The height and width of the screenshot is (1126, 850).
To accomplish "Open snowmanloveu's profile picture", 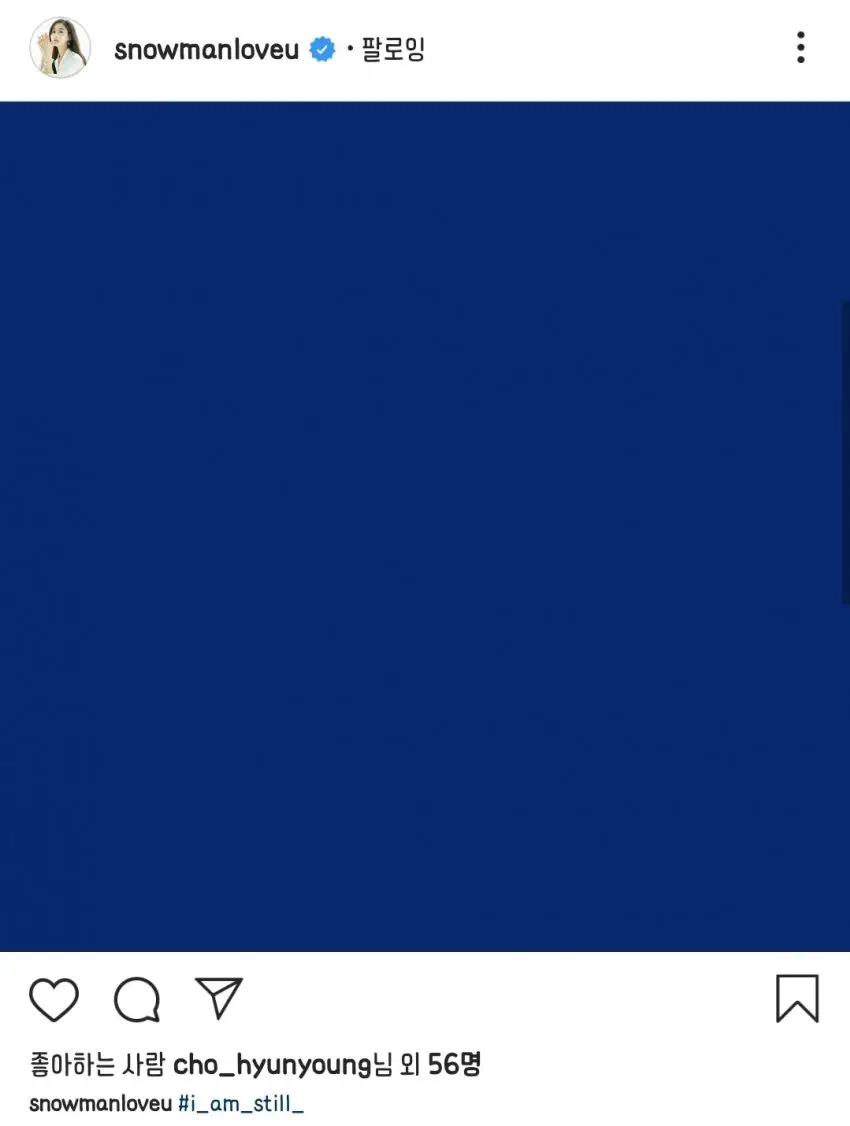I will pos(60,48).
